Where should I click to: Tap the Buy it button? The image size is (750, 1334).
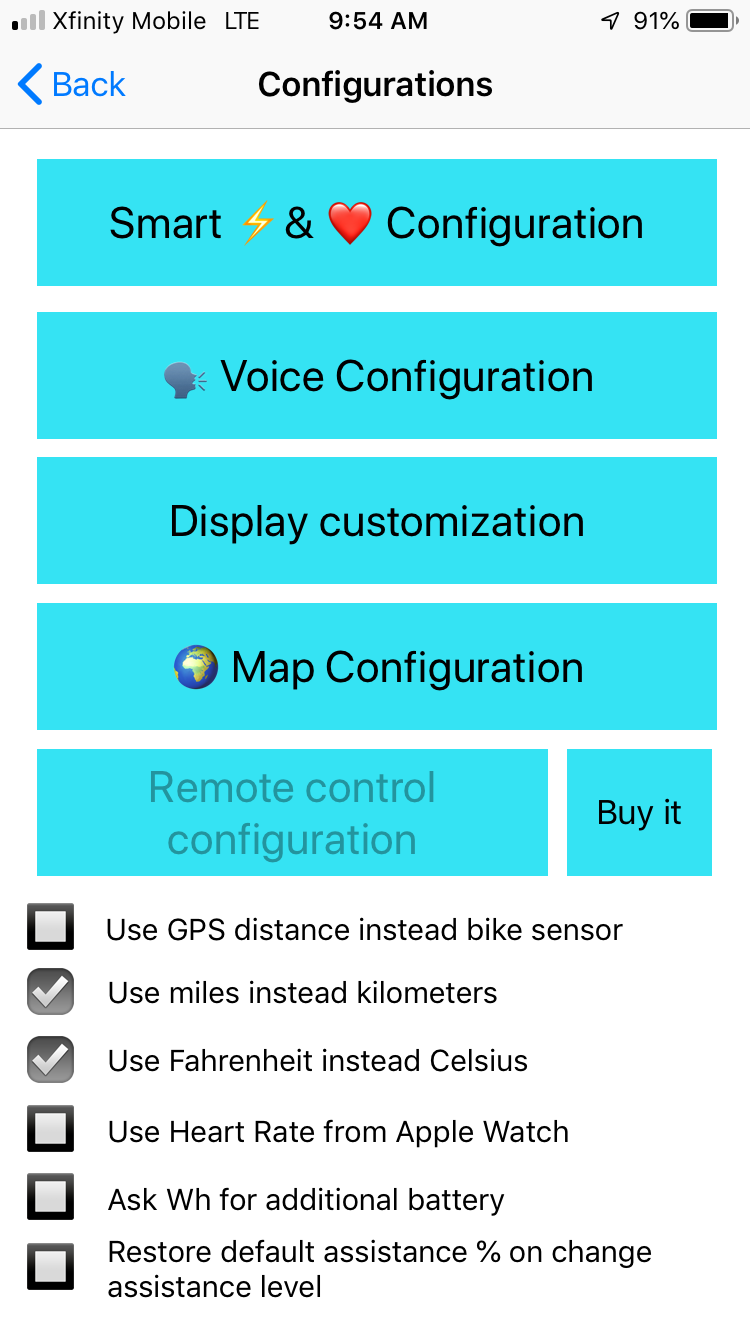pyautogui.click(x=639, y=813)
